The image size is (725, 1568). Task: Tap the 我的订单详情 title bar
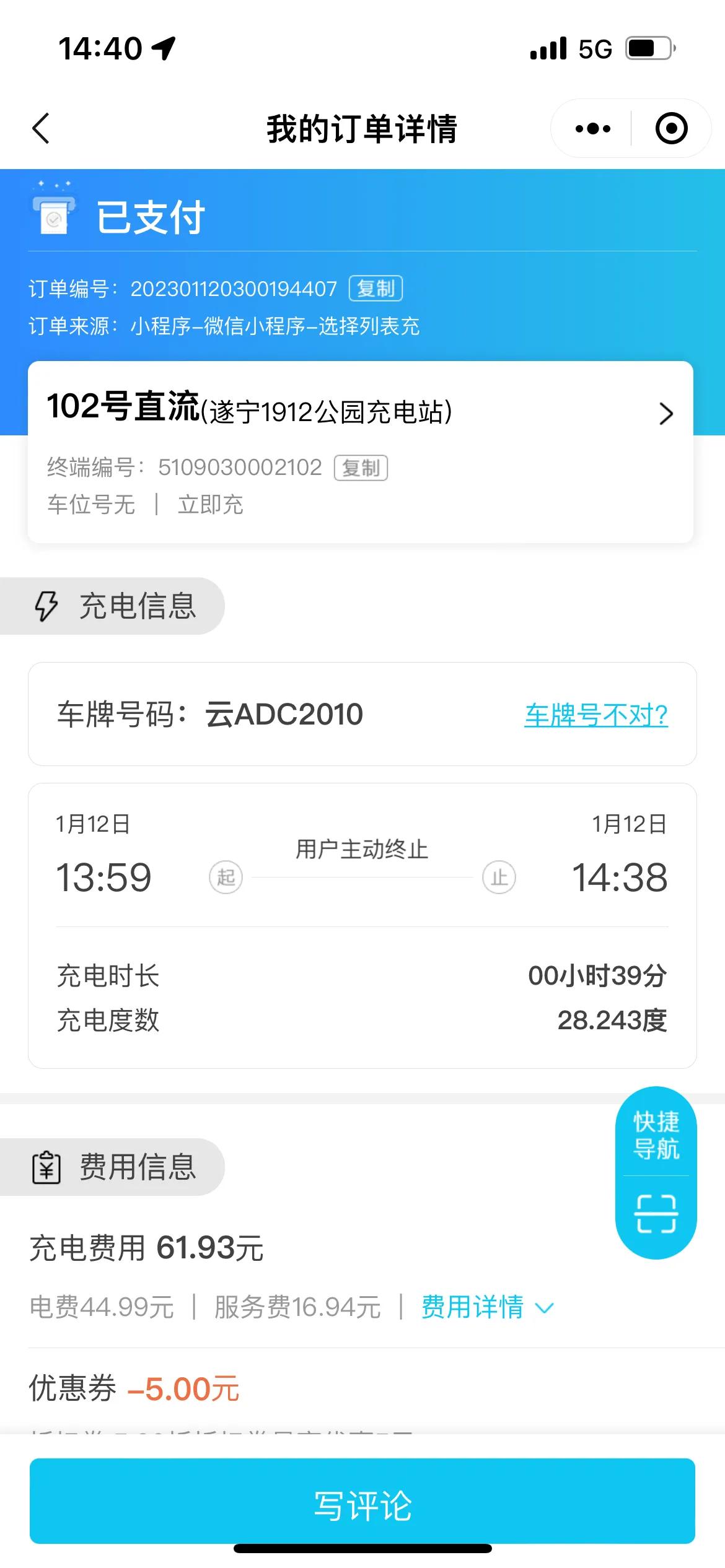click(x=362, y=128)
